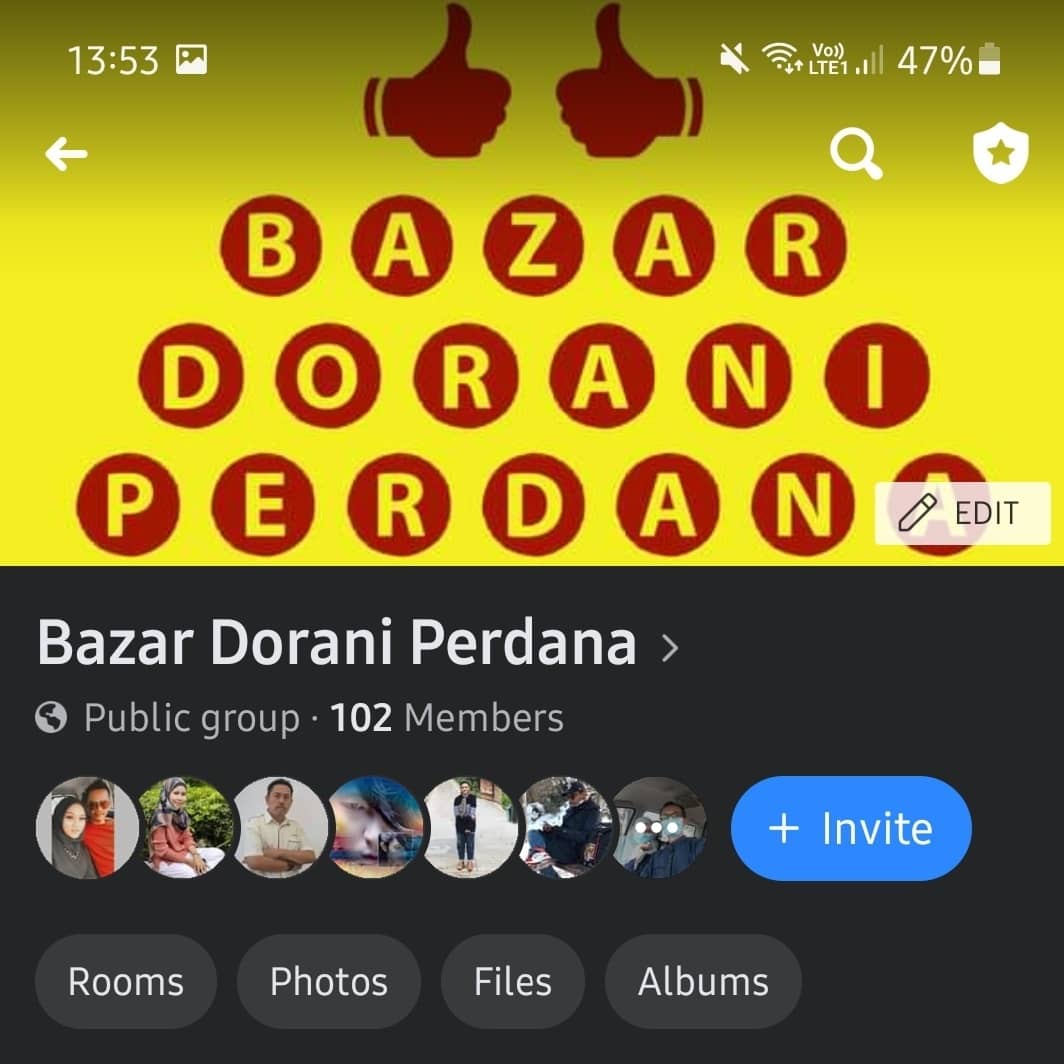Open the Rooms chip
This screenshot has width=1064, height=1064.
coord(126,982)
